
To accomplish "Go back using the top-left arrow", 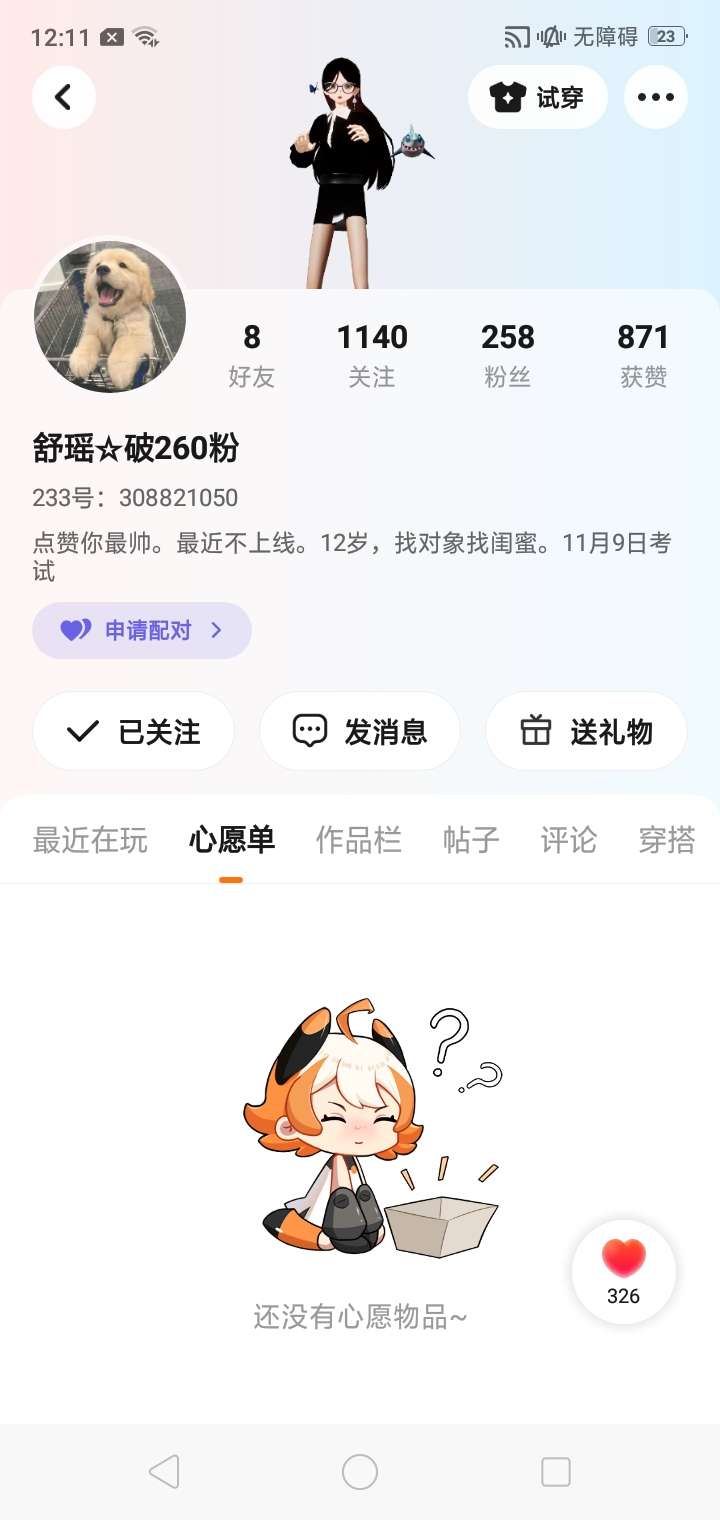I will pyautogui.click(x=64, y=97).
